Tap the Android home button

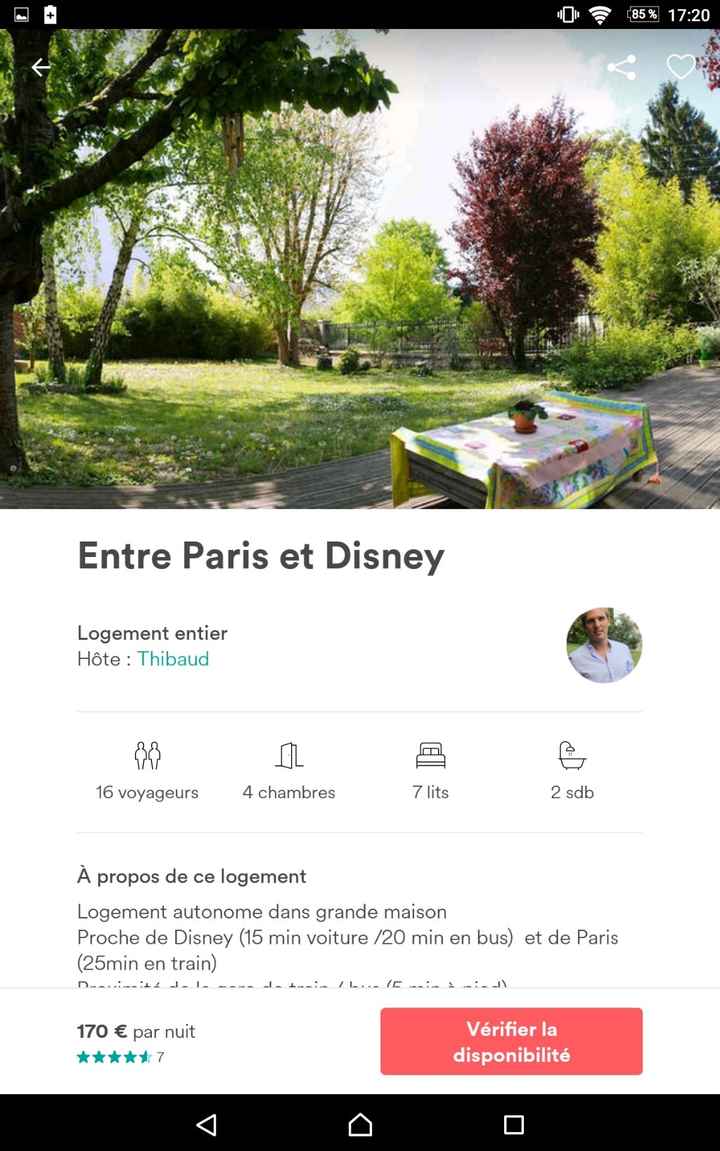click(x=360, y=1124)
